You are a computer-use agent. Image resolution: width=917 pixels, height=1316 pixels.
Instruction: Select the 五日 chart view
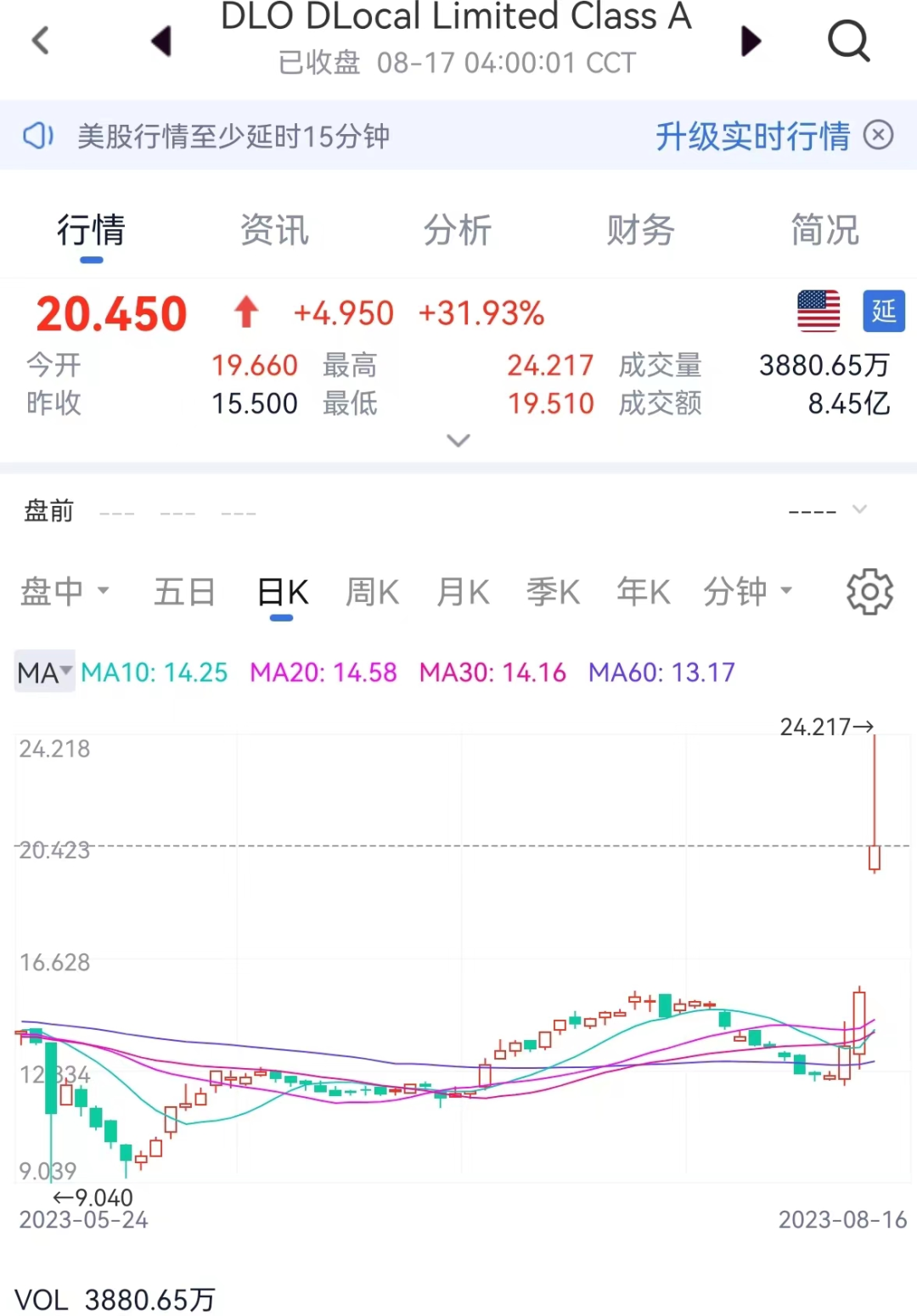point(184,591)
